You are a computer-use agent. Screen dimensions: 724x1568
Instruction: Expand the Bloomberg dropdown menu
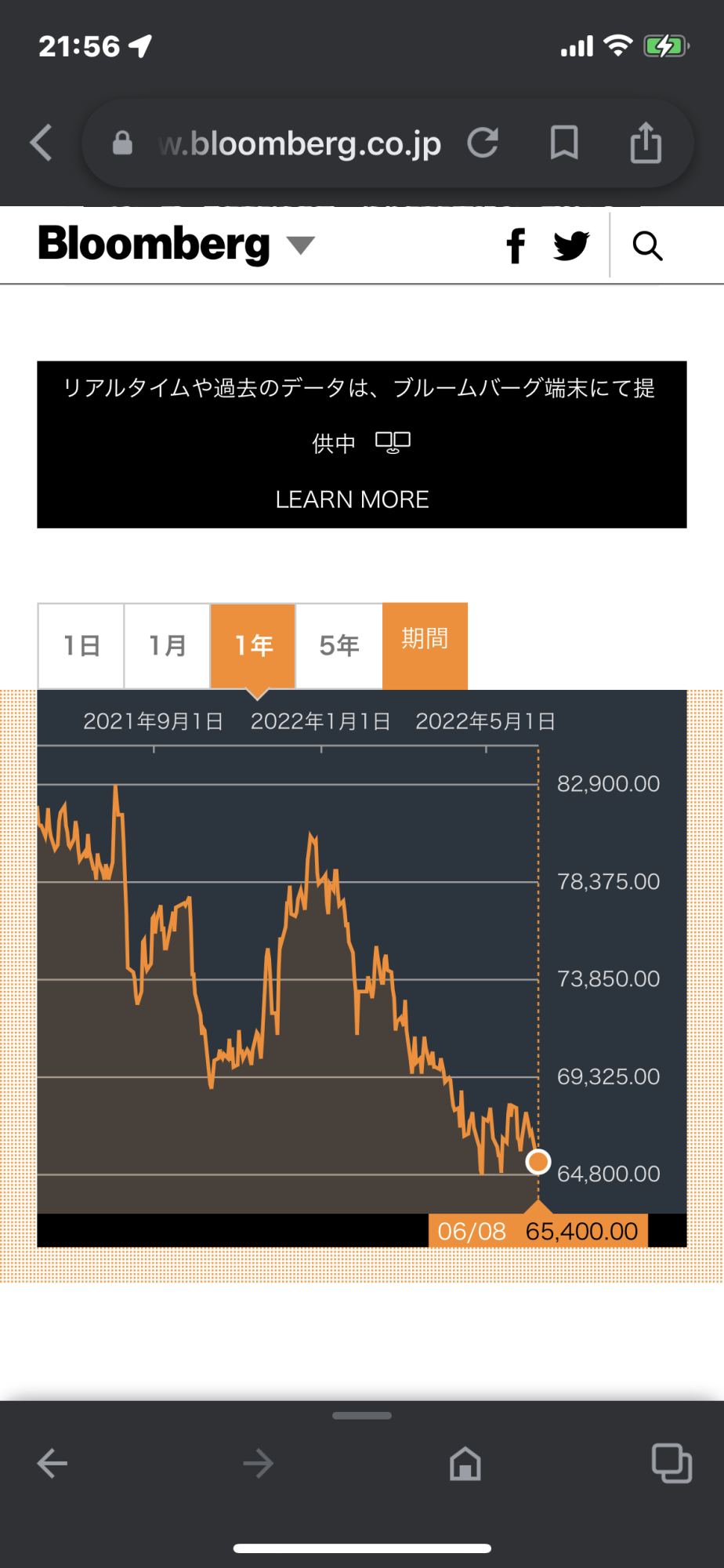[x=300, y=245]
